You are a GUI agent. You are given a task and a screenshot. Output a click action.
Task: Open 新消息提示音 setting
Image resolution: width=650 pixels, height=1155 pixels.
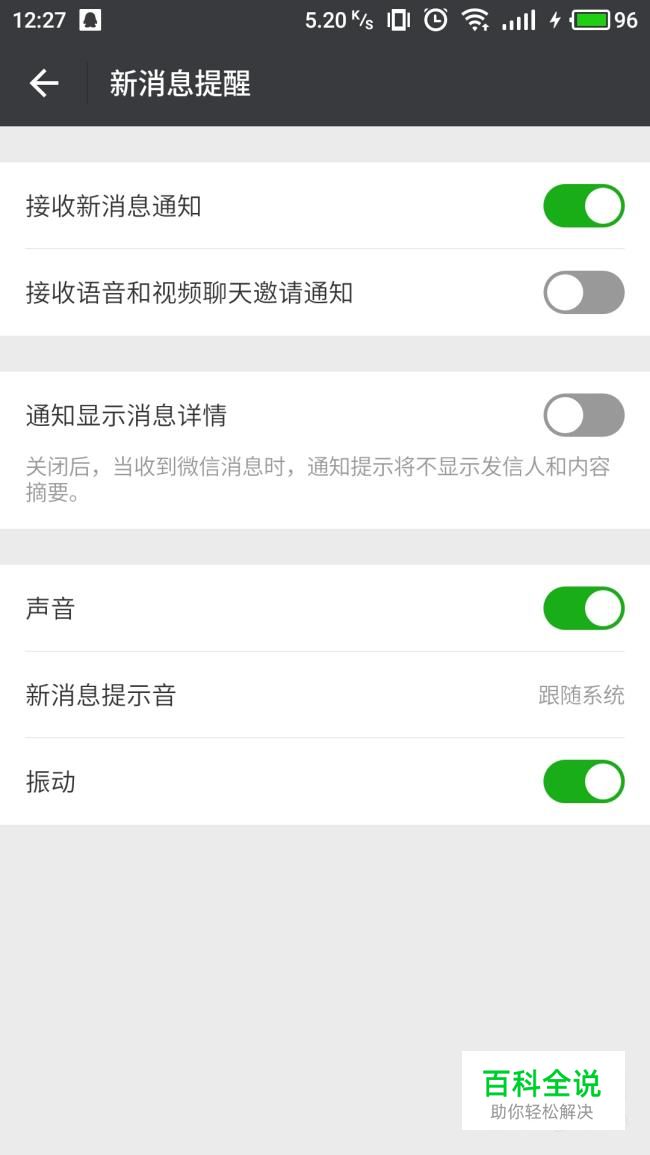pos(325,695)
